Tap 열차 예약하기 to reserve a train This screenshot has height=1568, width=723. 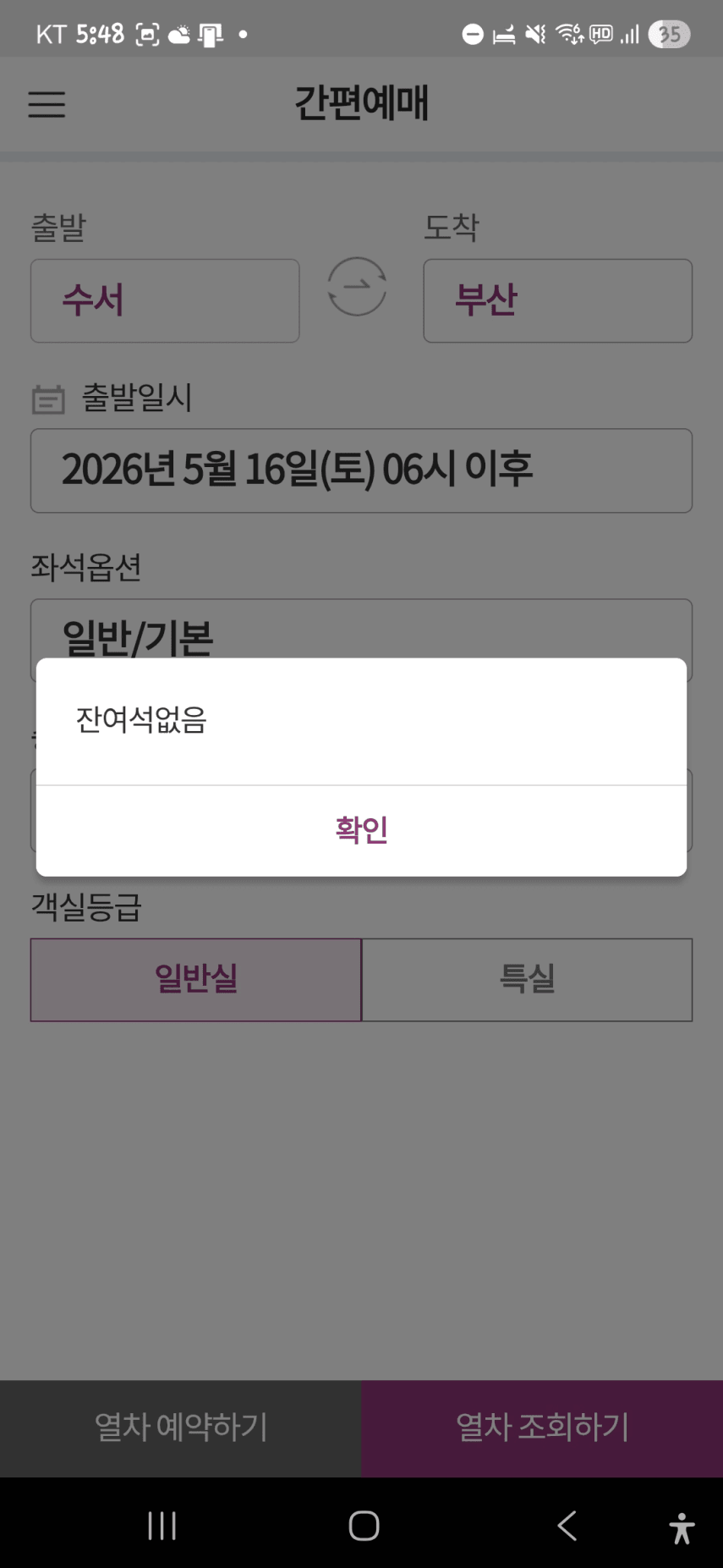click(x=181, y=1428)
